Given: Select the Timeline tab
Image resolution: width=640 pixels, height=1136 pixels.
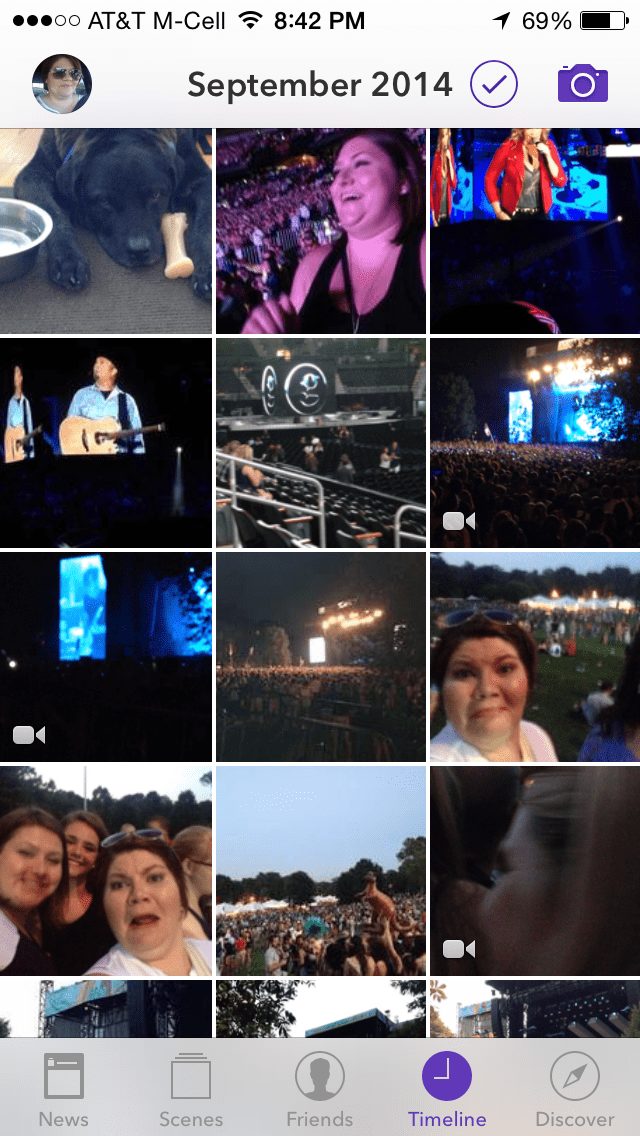Looking at the screenshot, I should [x=446, y=1089].
